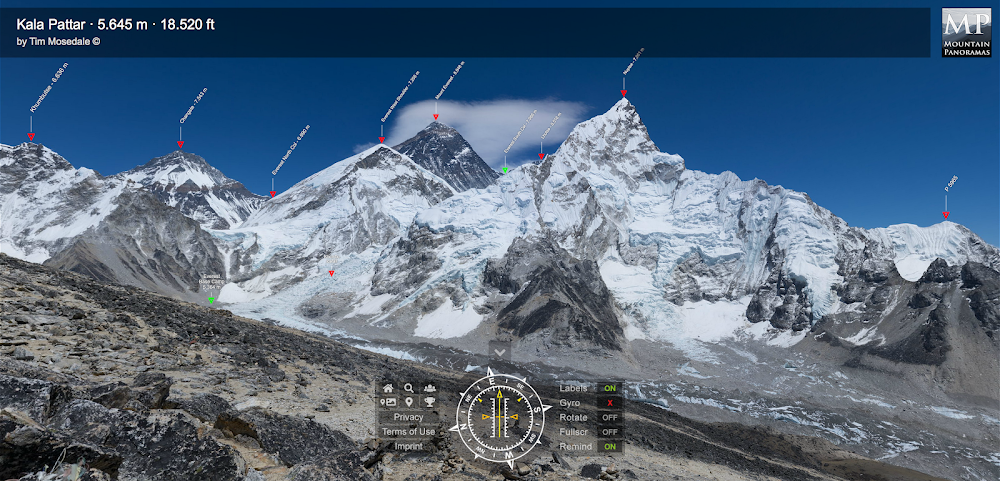Enable Fullscr mode

pos(609,431)
